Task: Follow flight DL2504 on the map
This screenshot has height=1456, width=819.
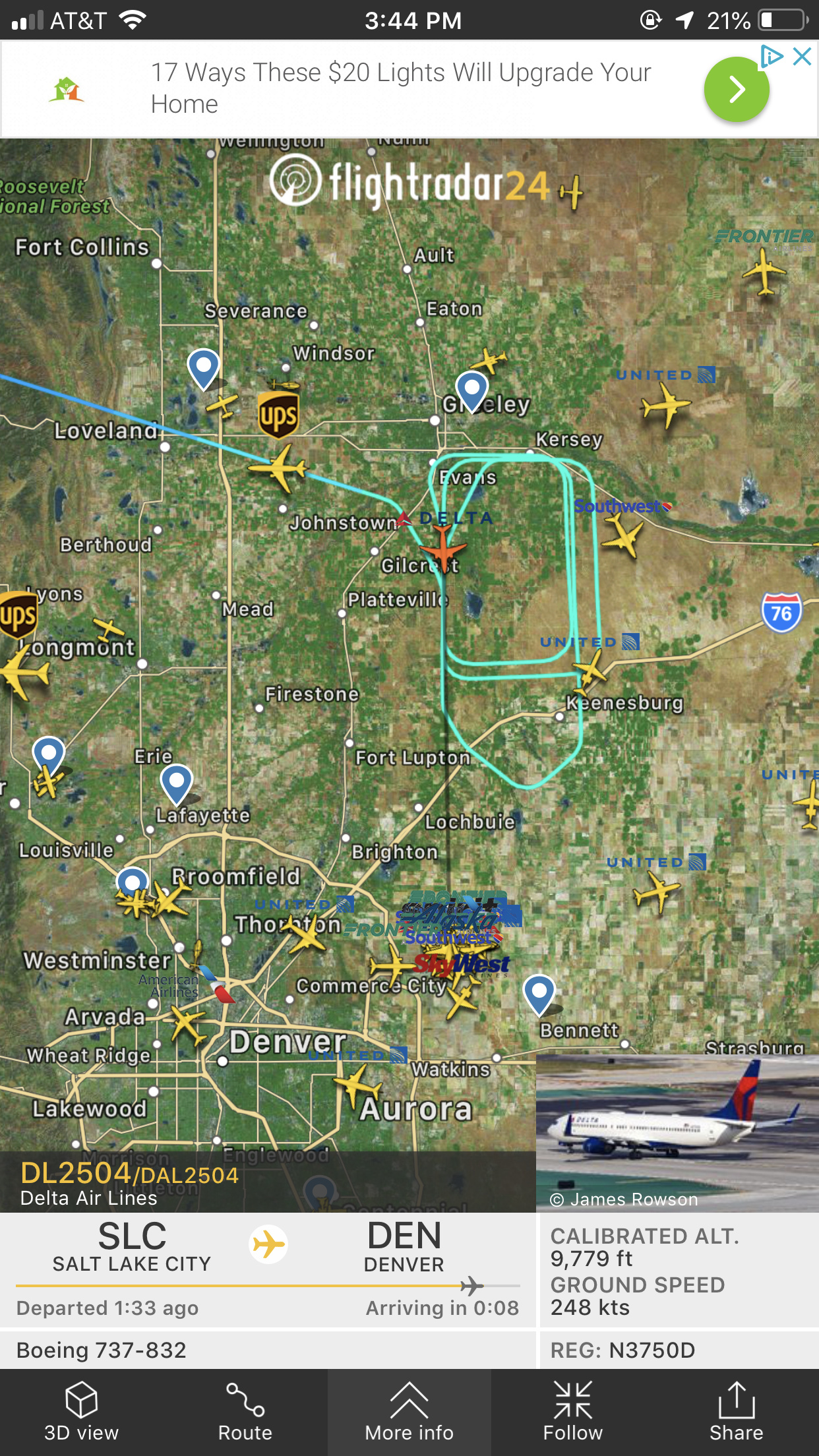Action: (x=572, y=1412)
